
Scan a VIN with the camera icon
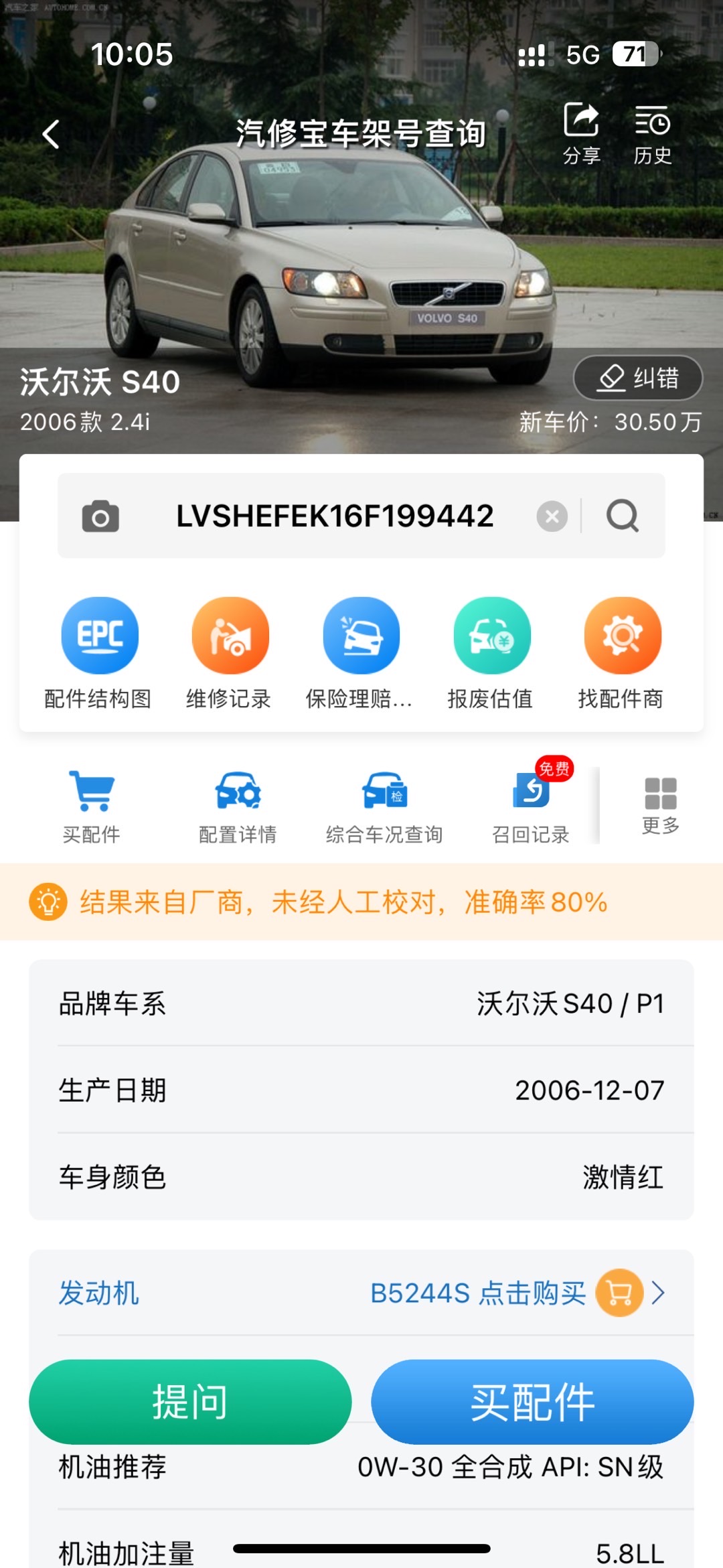pos(100,516)
